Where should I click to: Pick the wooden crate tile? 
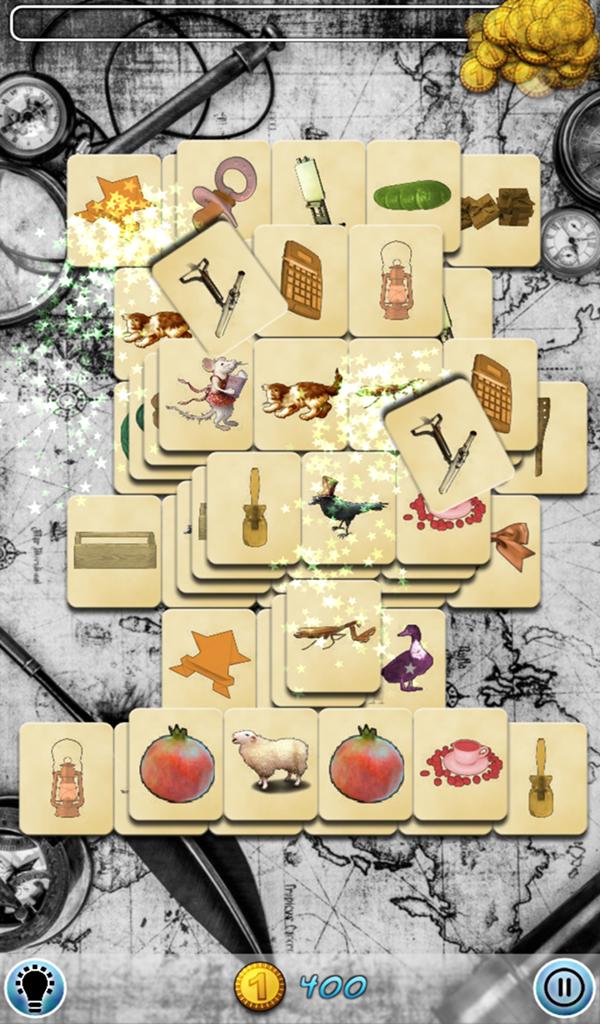[x=114, y=550]
